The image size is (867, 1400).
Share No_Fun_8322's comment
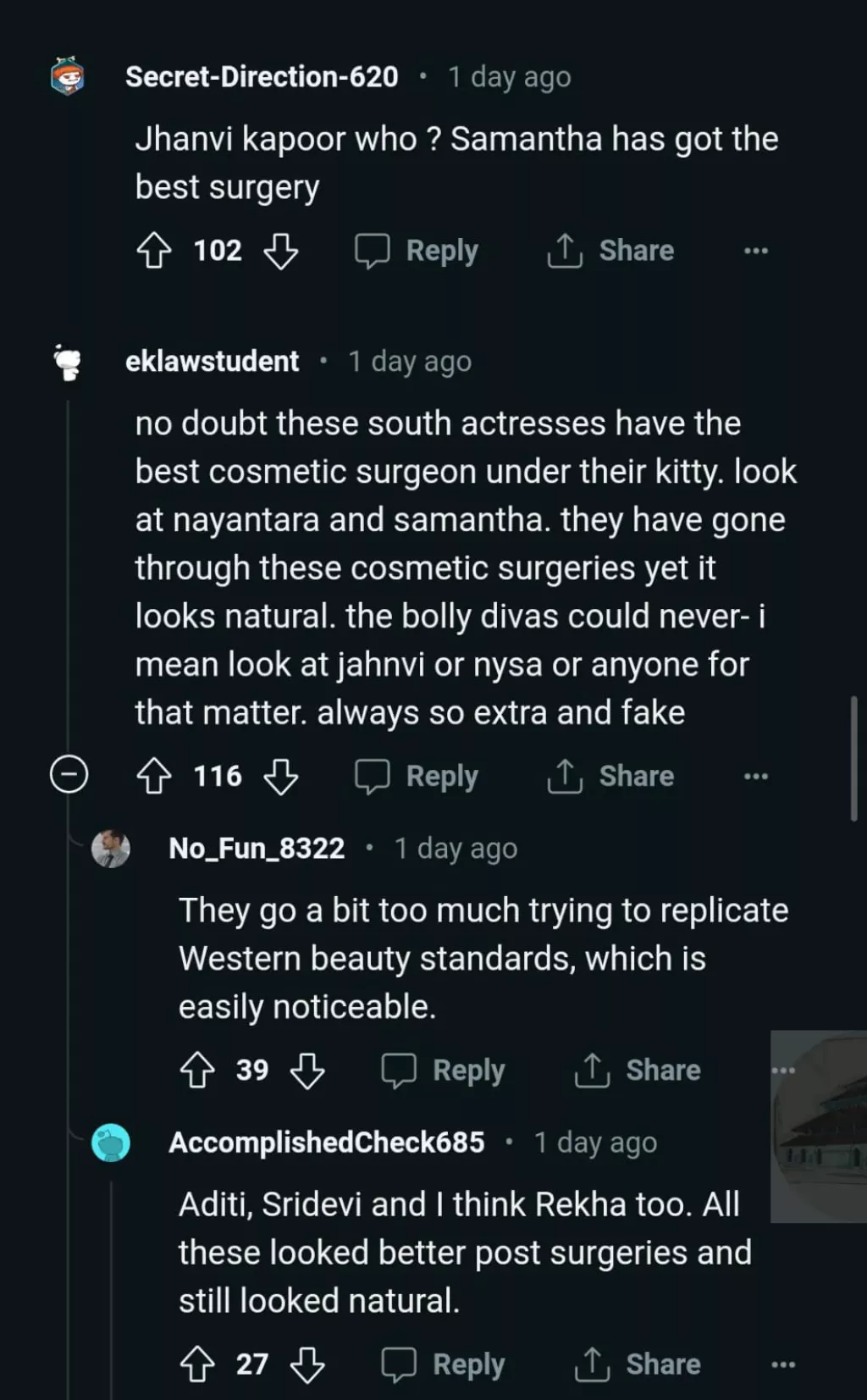638,1071
